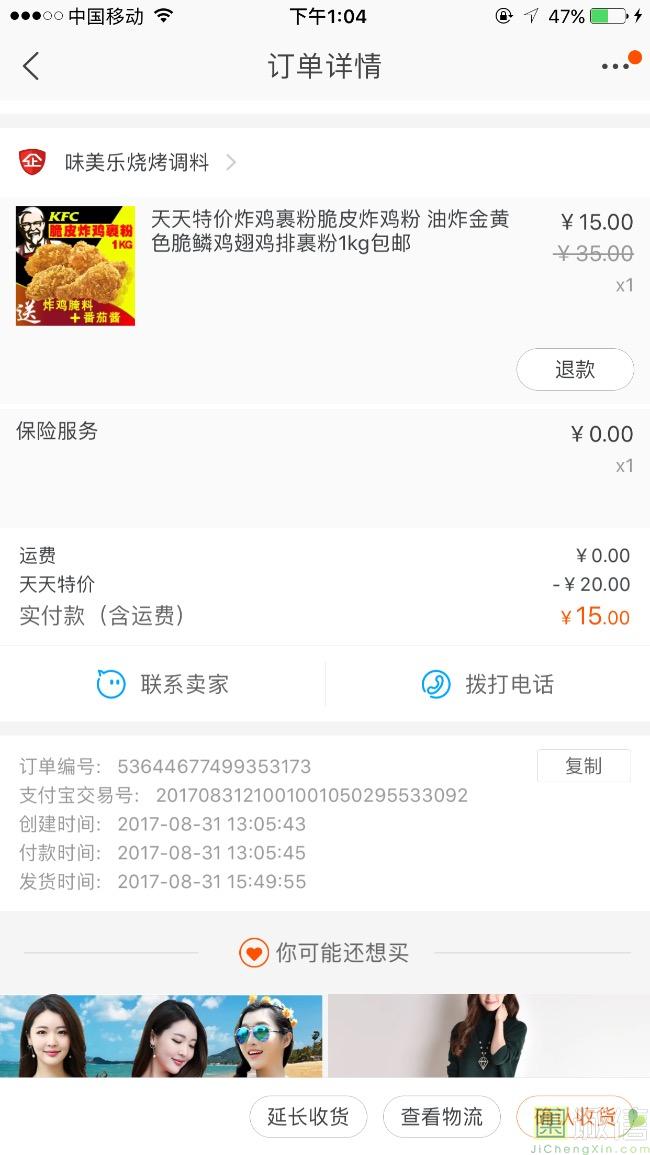The height and width of the screenshot is (1155, 650).
Task: Open the recommended beach sunglasses product
Action: pyautogui.click(x=161, y=1035)
